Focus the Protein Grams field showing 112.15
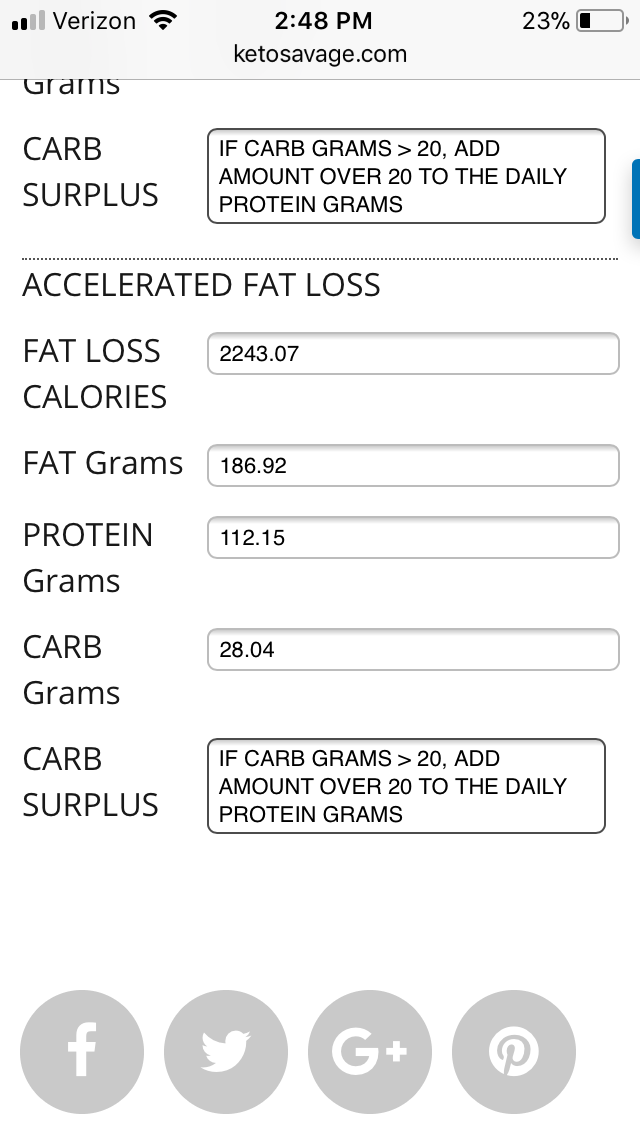 click(413, 538)
